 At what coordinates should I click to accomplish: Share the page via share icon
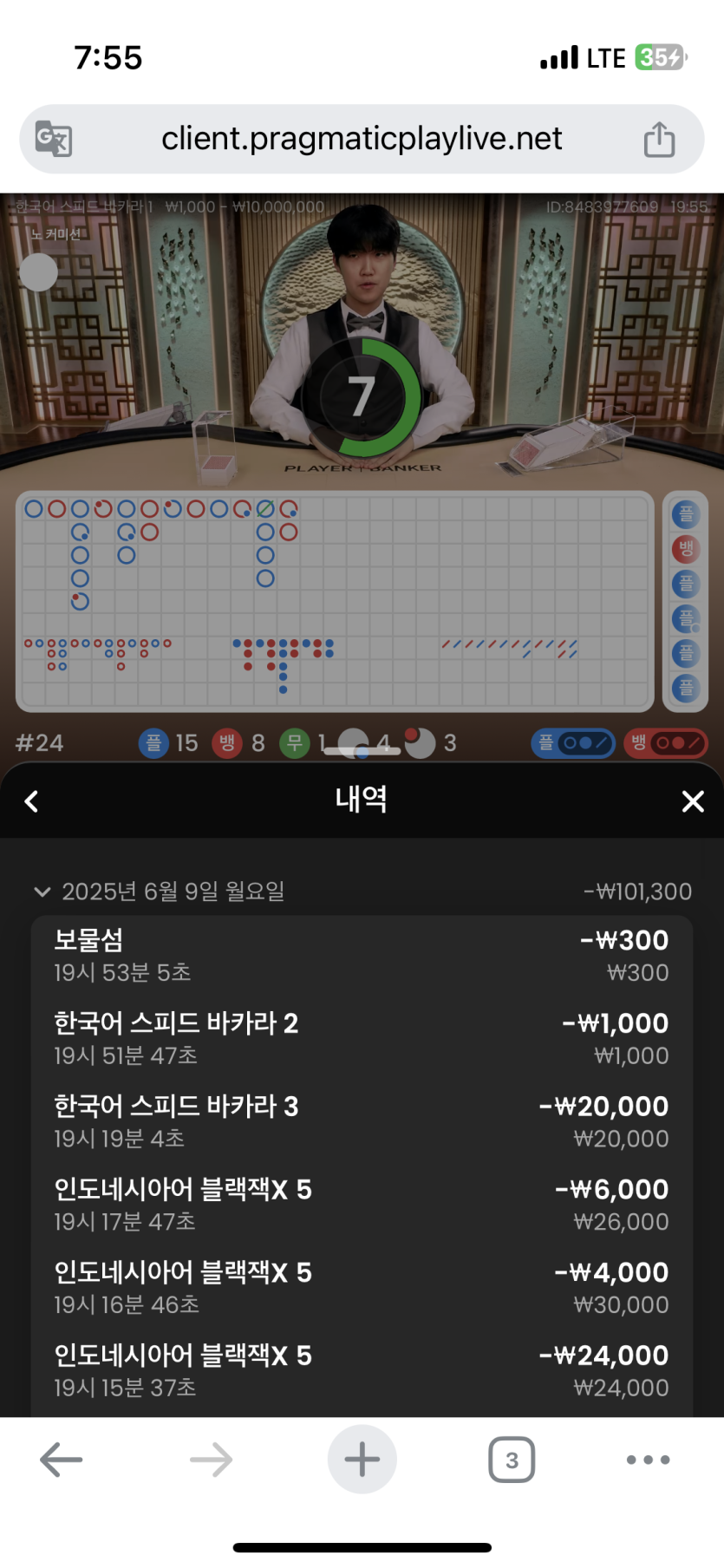[x=659, y=139]
